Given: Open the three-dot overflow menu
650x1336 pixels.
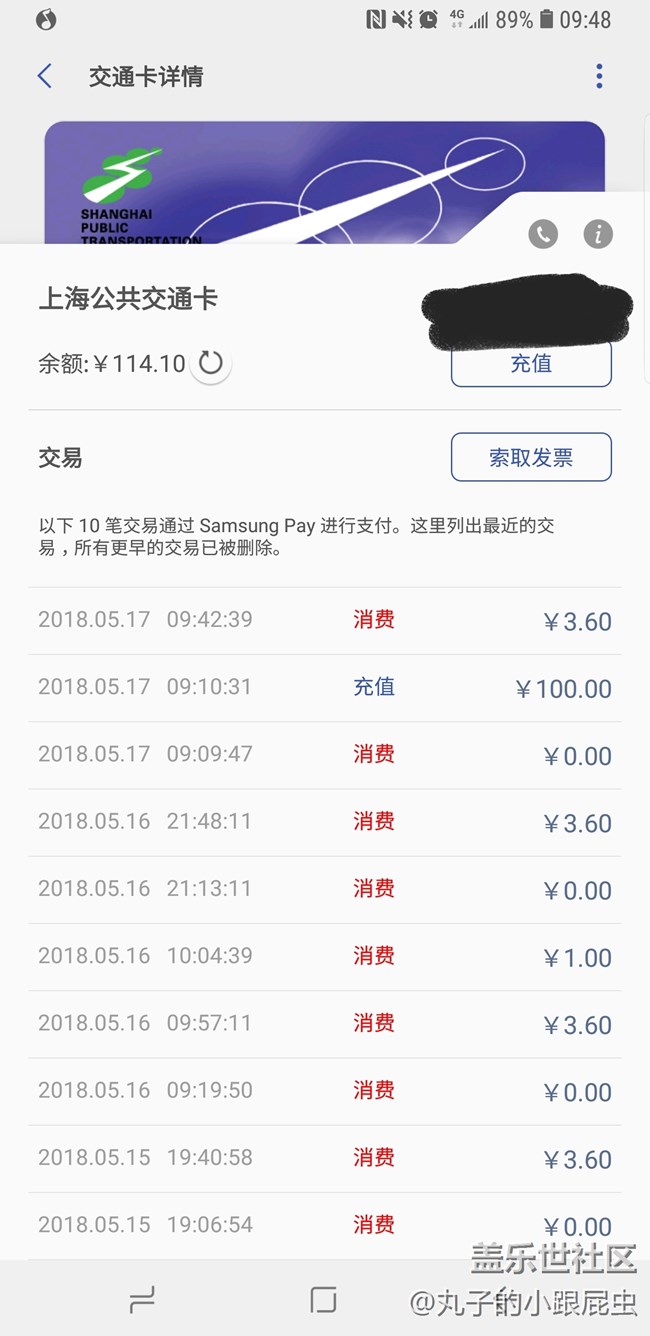Looking at the screenshot, I should [599, 76].
